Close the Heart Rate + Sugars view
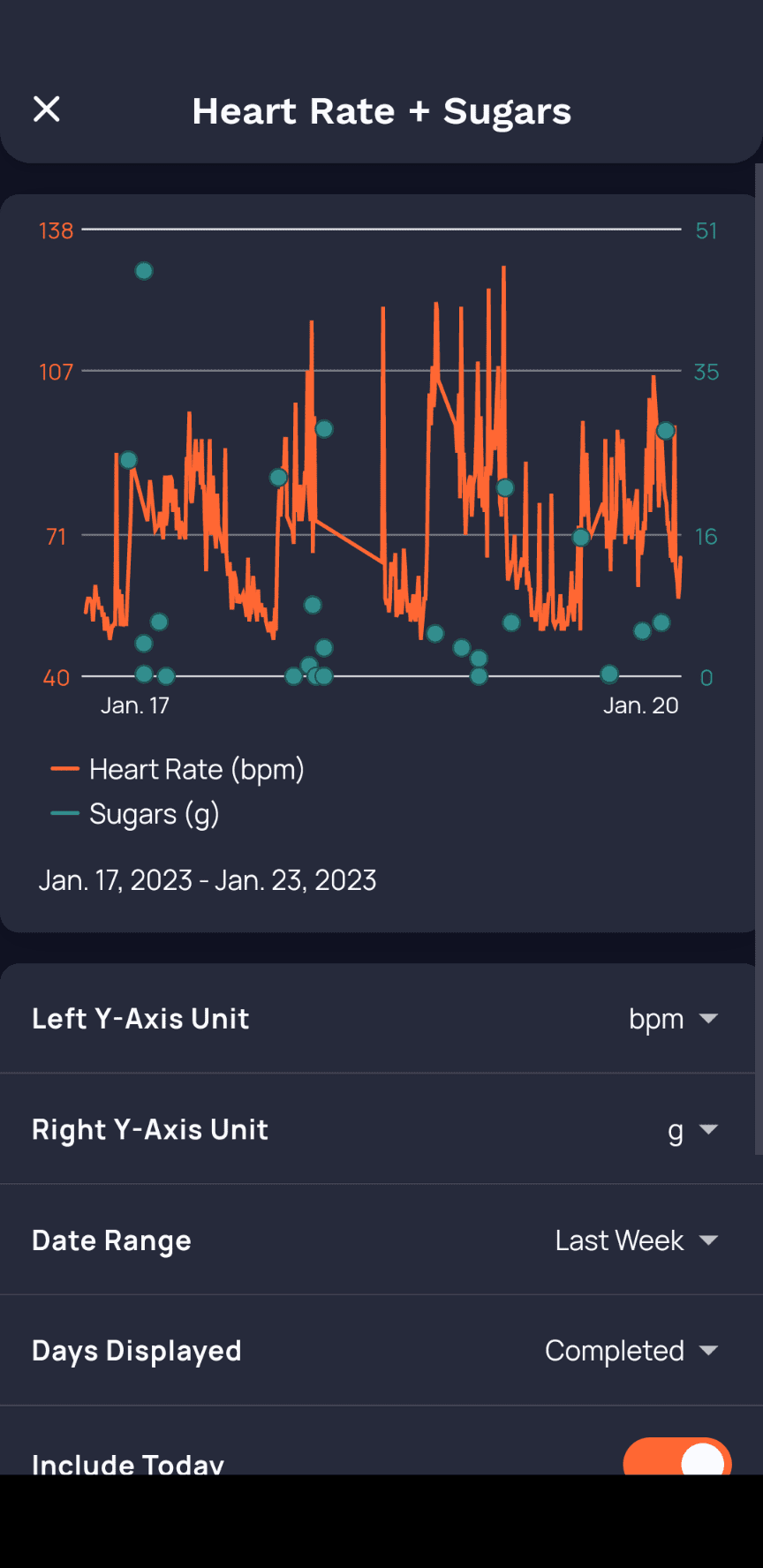The image size is (763, 1568). pyautogui.click(x=47, y=109)
